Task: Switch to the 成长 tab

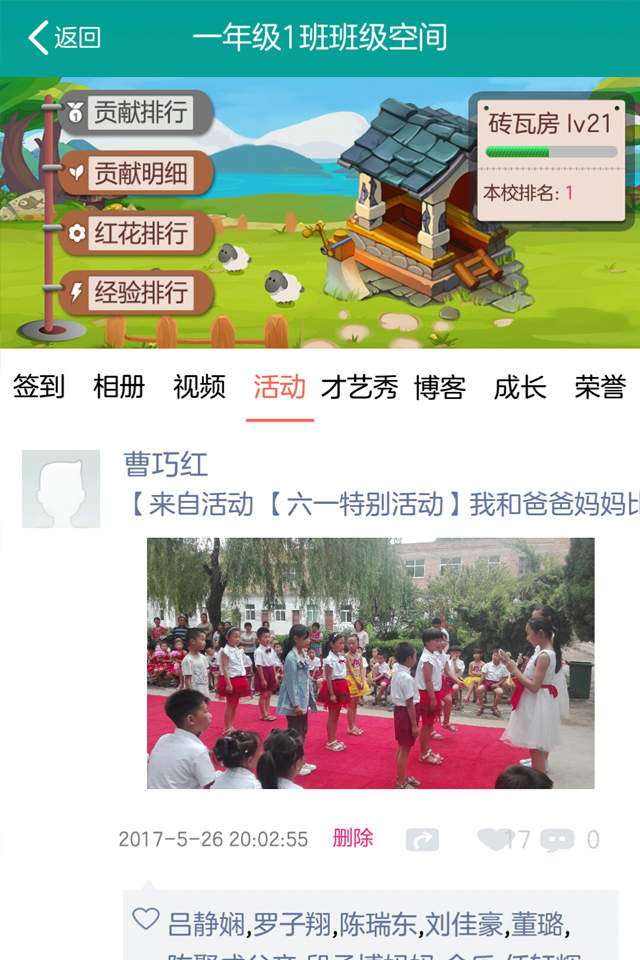Action: (520, 387)
